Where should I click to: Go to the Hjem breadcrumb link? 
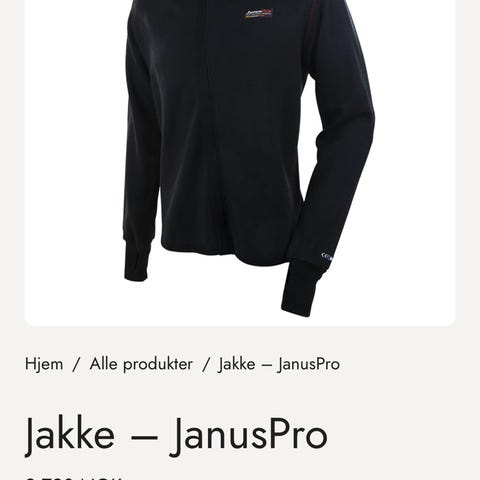(x=44, y=364)
